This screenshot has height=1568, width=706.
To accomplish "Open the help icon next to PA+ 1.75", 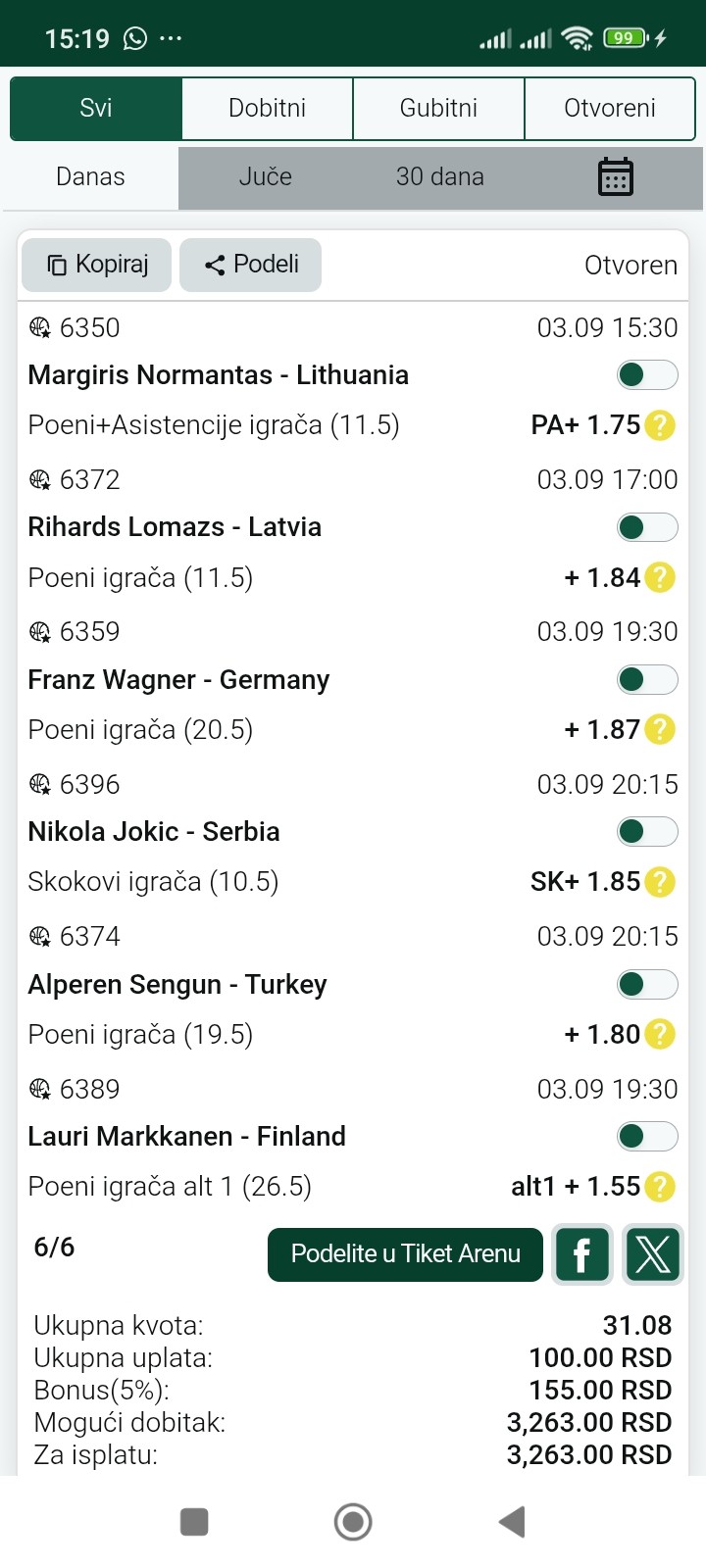I will point(661,425).
